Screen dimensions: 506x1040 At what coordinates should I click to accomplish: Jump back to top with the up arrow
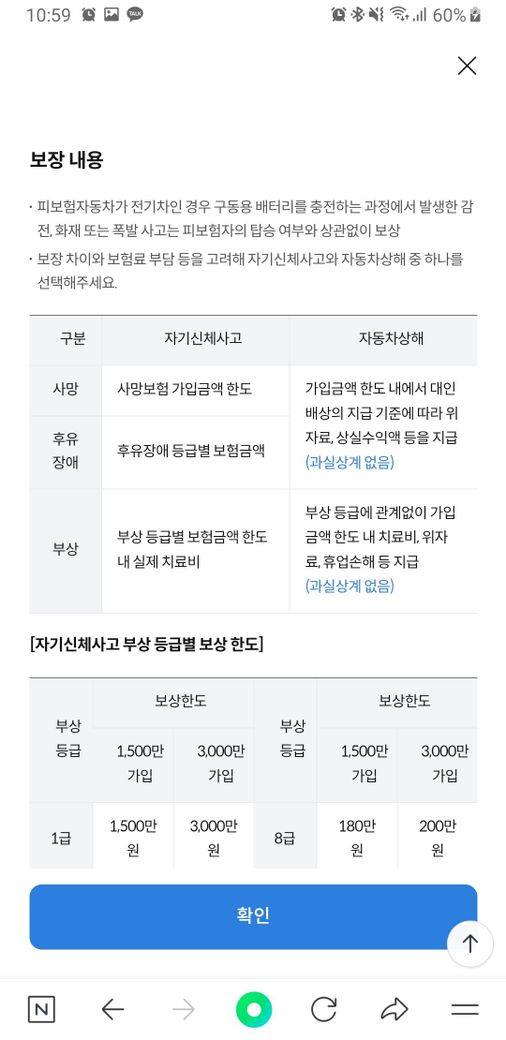tap(470, 943)
